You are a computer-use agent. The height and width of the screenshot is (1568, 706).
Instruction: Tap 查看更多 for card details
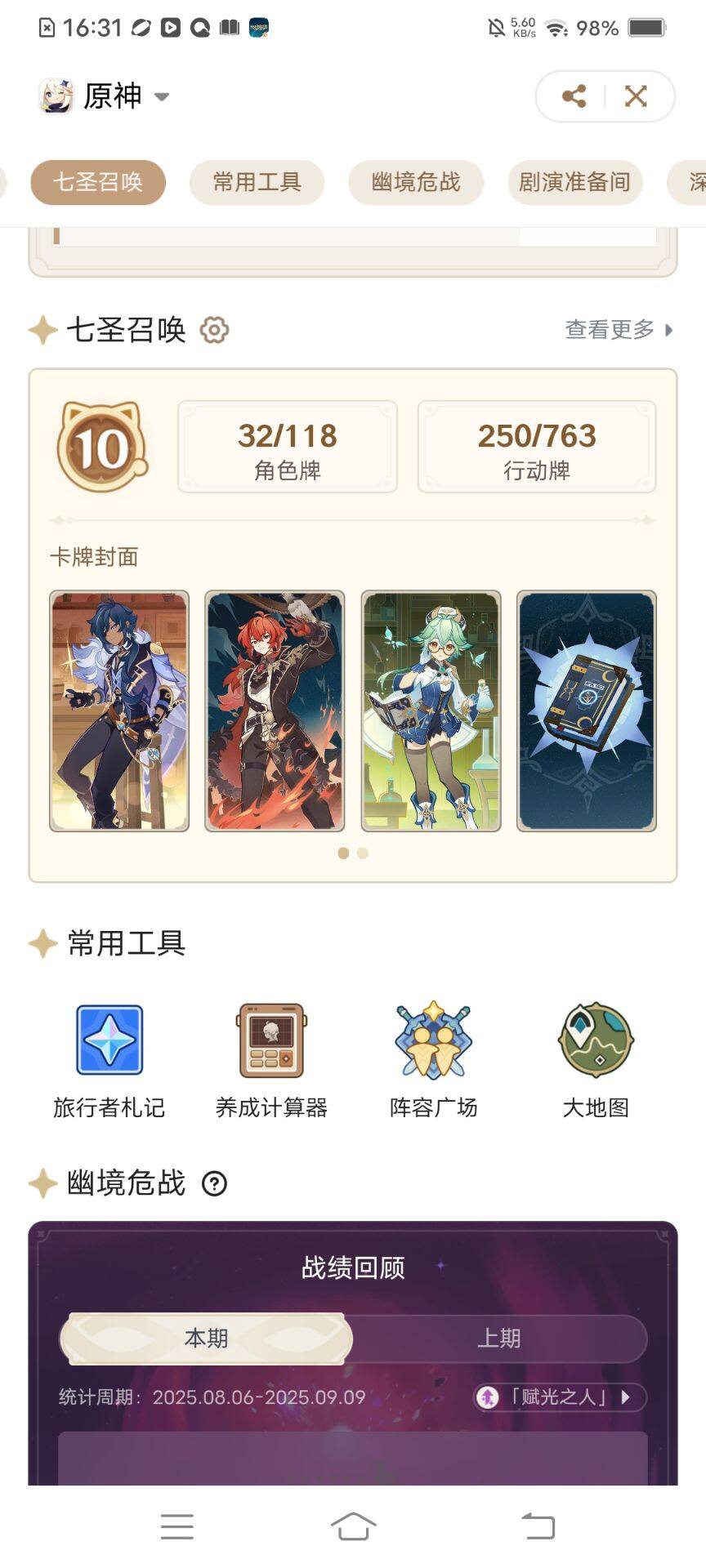pos(619,330)
